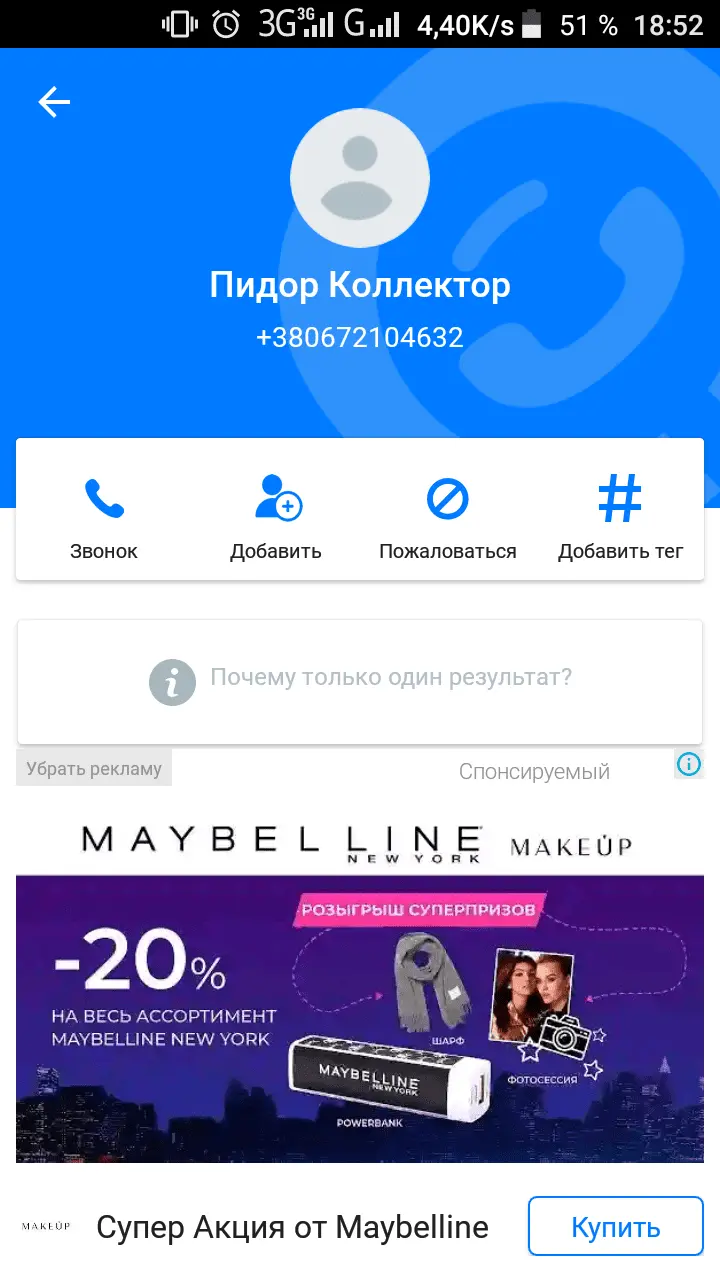Remove ads via Убрать рекламу
720x1280 pixels.
coord(94,769)
